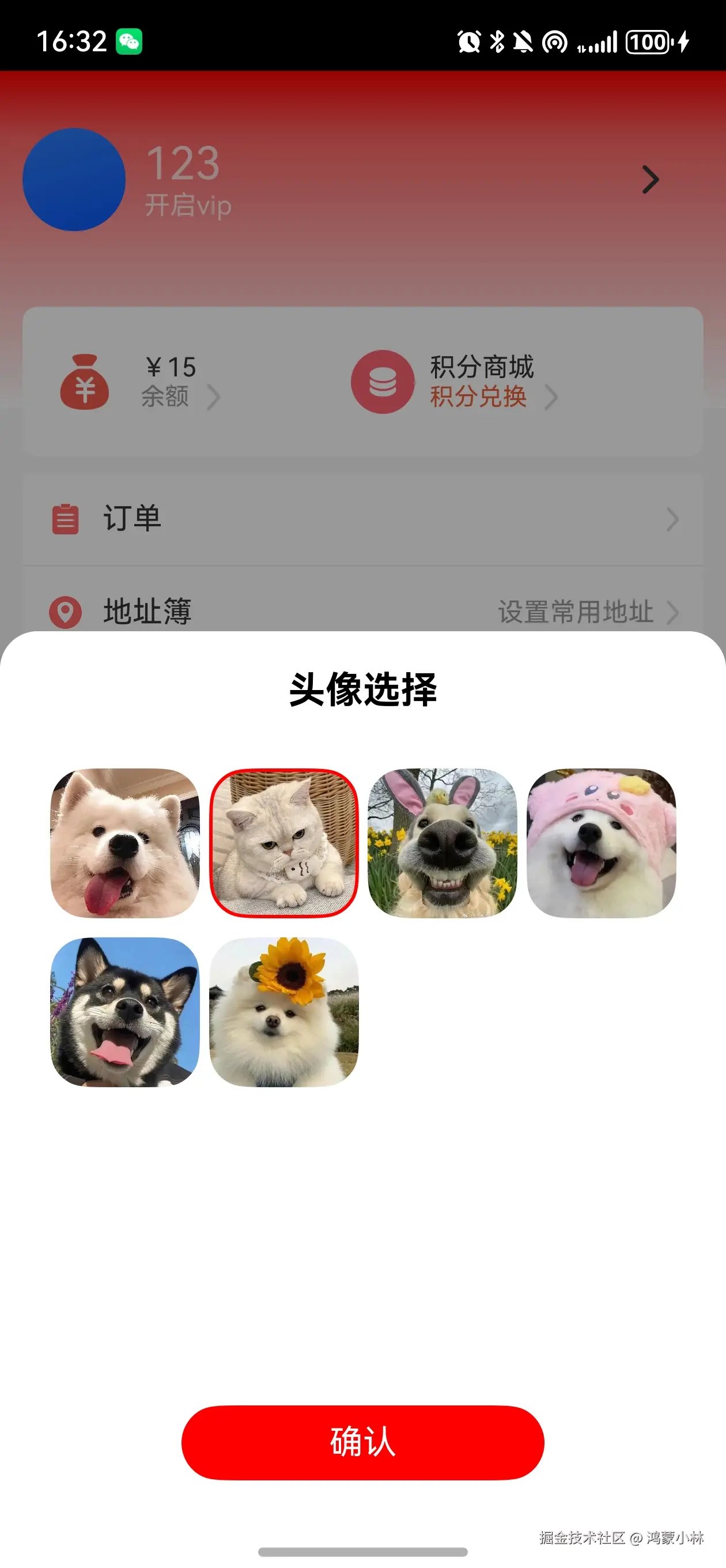Expand the 订单 section arrow
The width and height of the screenshot is (726, 1568).
[x=671, y=519]
